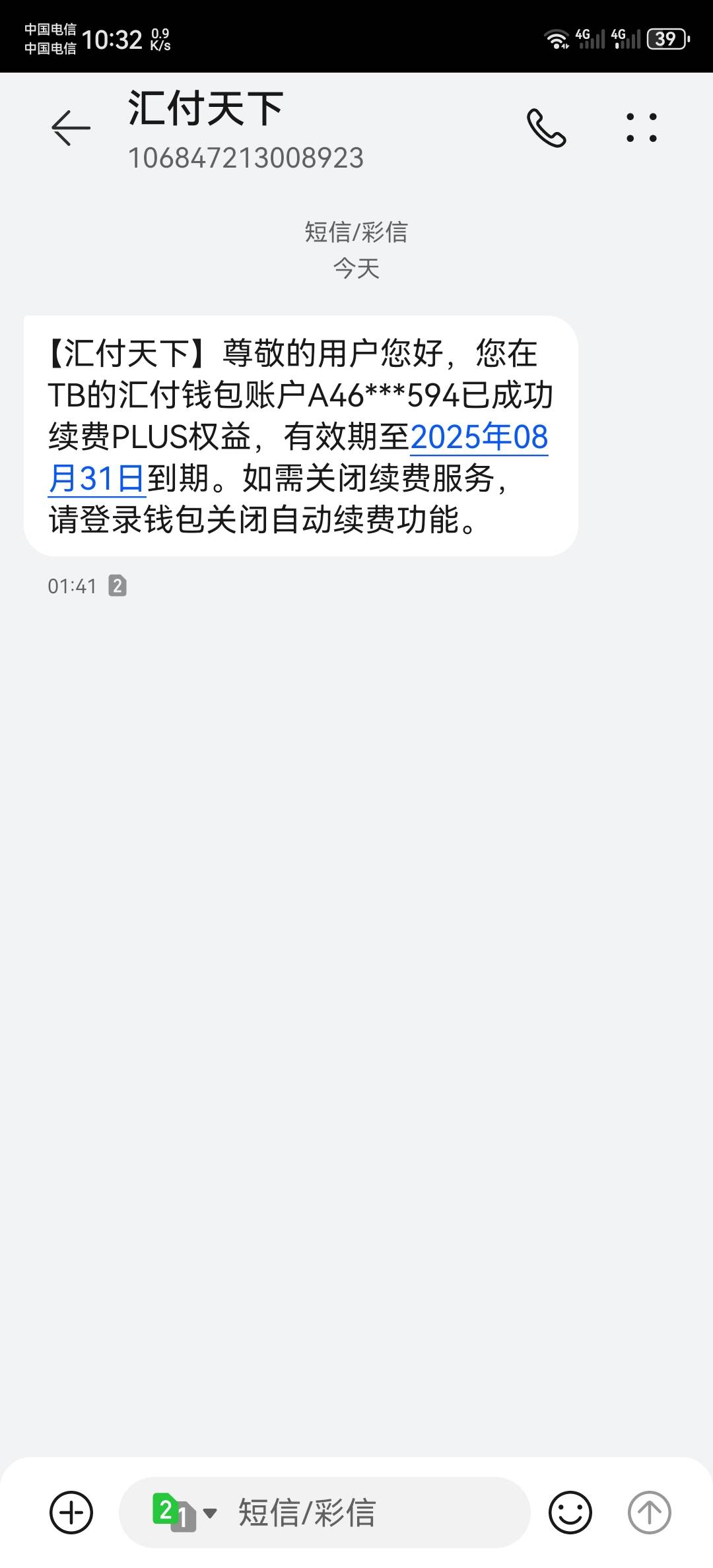Switch the sending SIM card selector
Image resolution: width=713 pixels, height=1568 pixels.
click(185, 1512)
